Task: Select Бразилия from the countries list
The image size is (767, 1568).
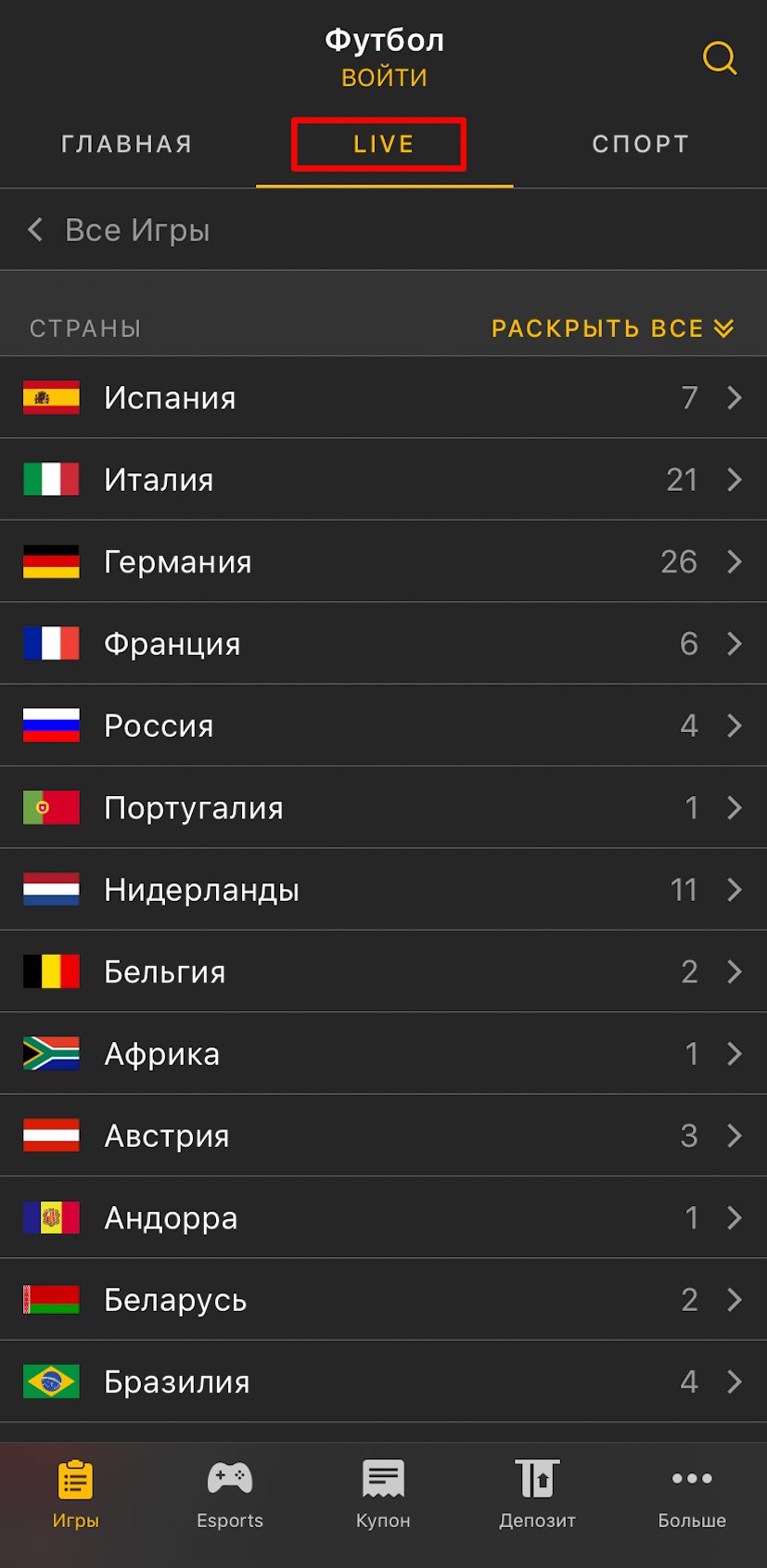Action: pos(383,1382)
